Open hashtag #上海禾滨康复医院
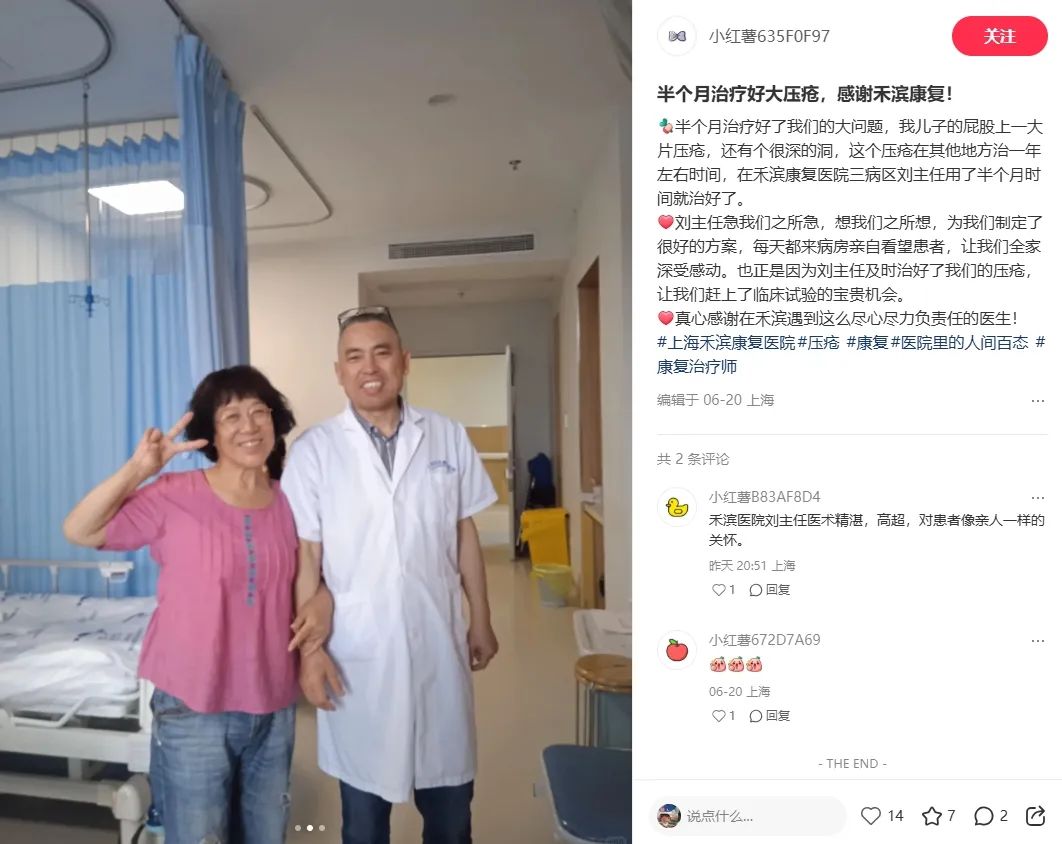The image size is (1062, 844). 726,342
